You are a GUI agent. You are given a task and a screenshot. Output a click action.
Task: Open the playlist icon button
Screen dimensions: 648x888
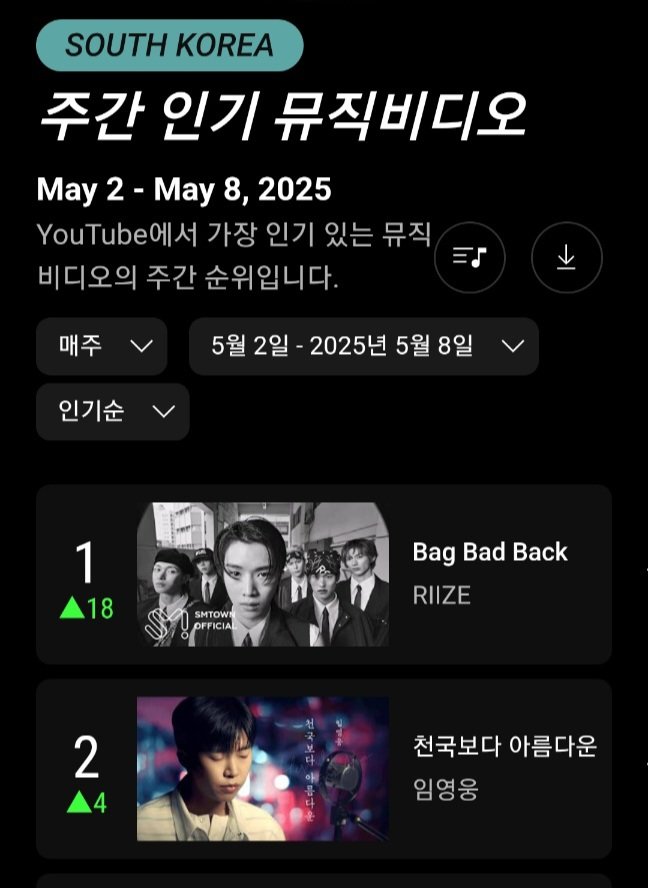[x=470, y=258]
